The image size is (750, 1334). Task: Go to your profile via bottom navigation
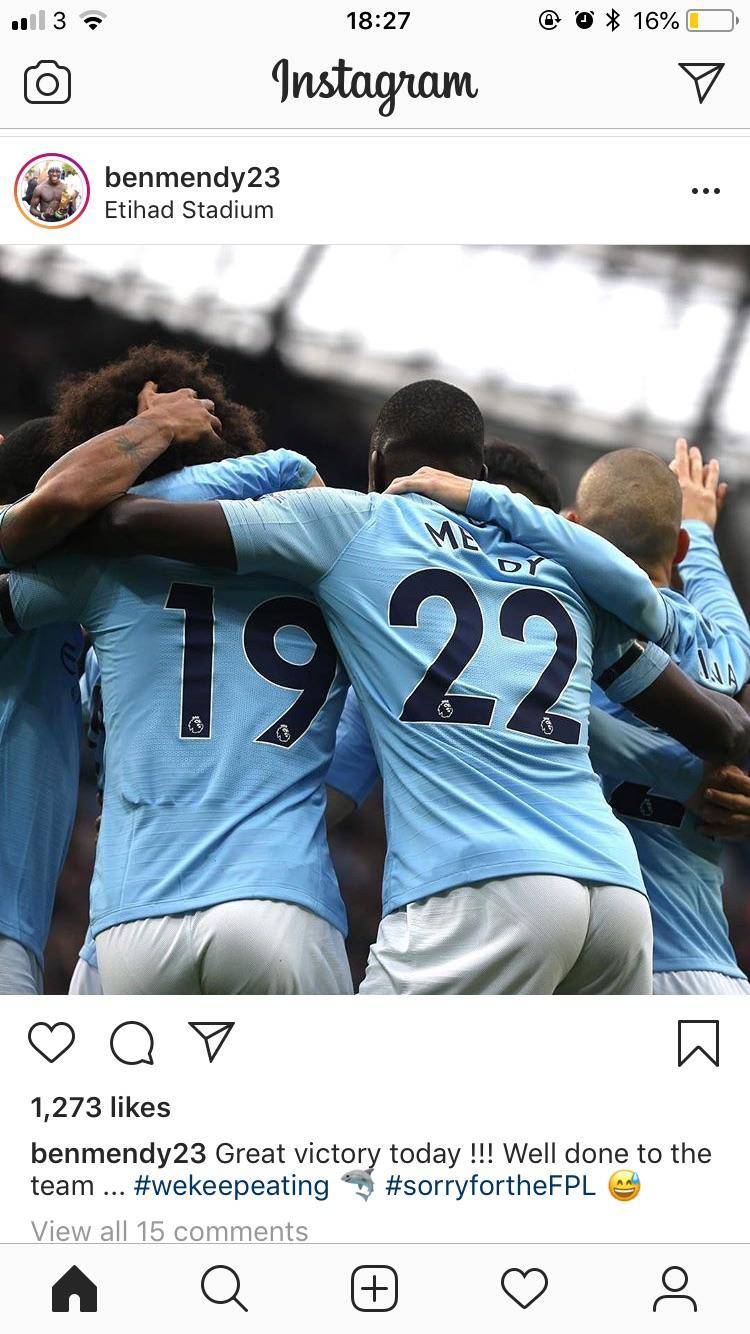coord(675,1290)
